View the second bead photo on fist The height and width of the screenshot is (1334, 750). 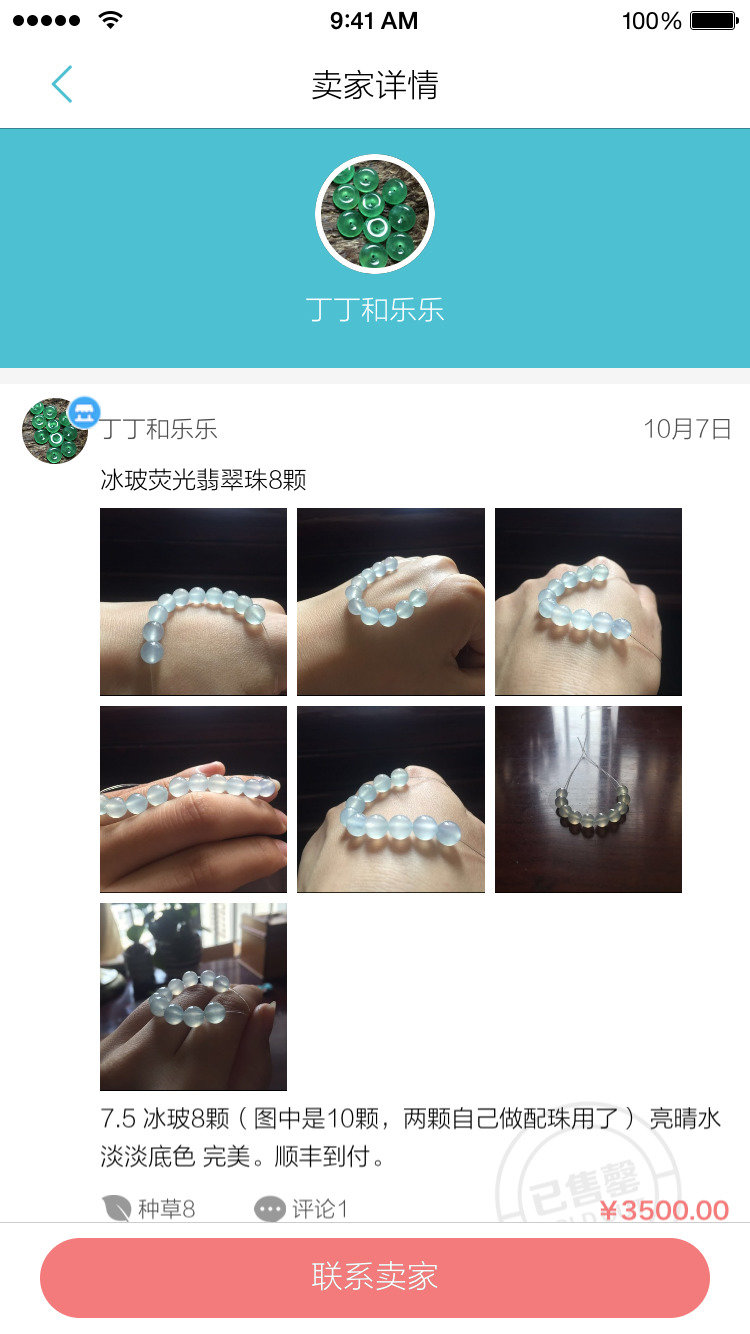tap(391, 602)
